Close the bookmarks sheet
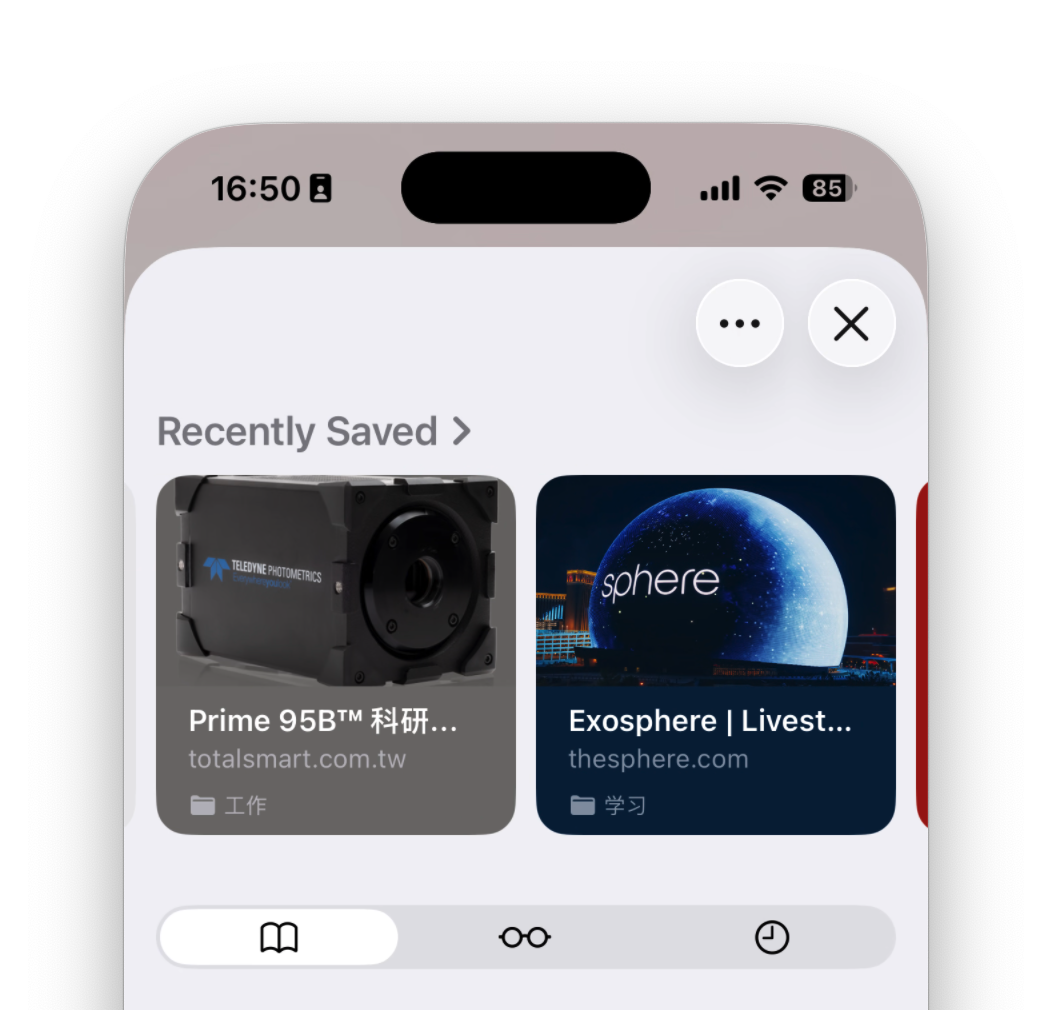 (x=851, y=323)
